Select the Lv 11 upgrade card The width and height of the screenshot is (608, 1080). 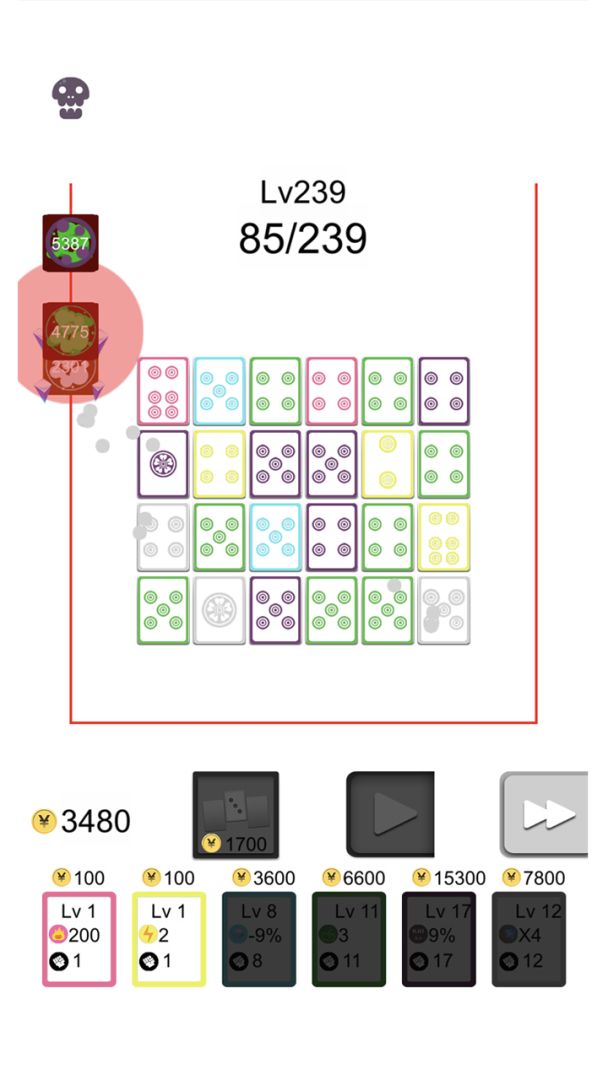pyautogui.click(x=349, y=939)
